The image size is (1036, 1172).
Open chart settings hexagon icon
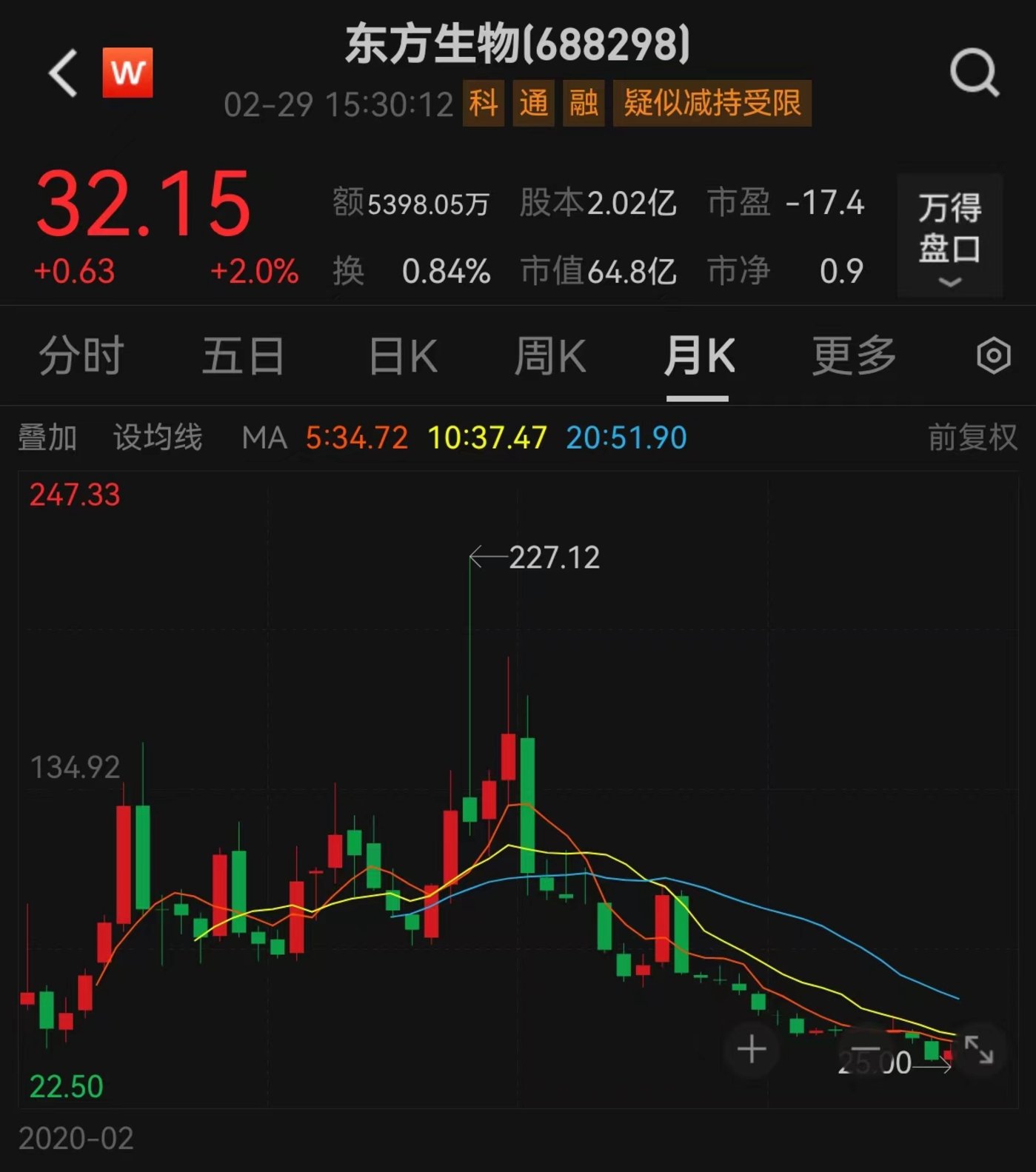(x=993, y=356)
